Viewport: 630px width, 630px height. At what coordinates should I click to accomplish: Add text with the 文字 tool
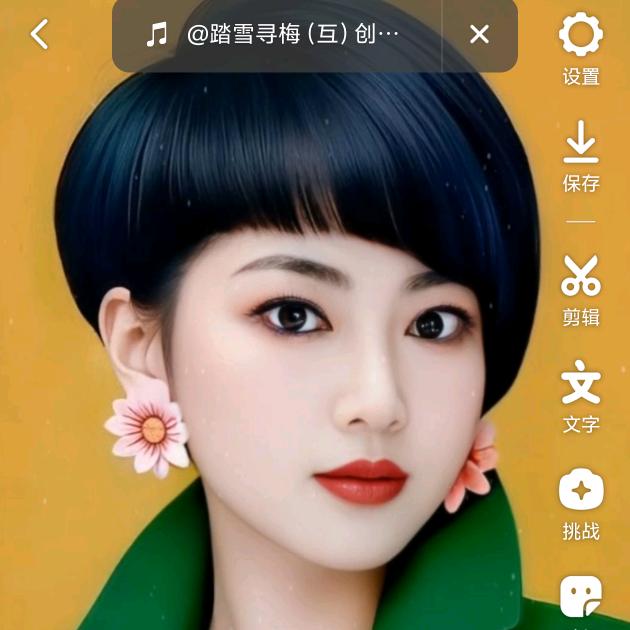click(580, 396)
